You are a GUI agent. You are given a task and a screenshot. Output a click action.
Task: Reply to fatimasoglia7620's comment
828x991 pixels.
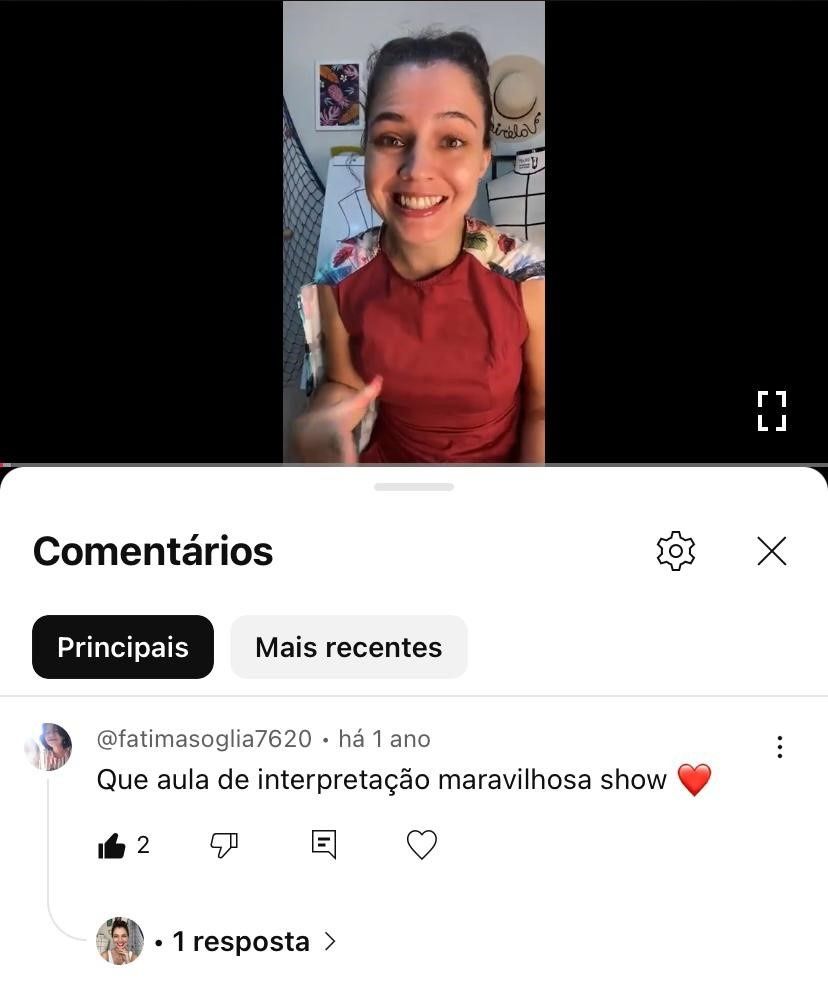(323, 845)
